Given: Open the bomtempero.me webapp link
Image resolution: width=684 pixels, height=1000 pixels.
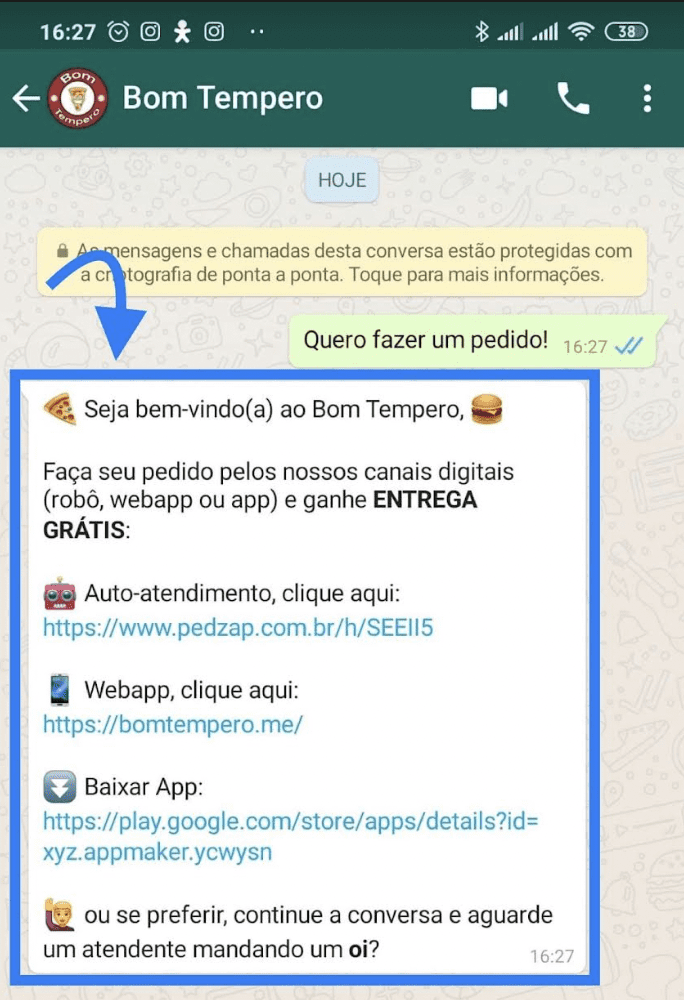Looking at the screenshot, I should (173, 724).
